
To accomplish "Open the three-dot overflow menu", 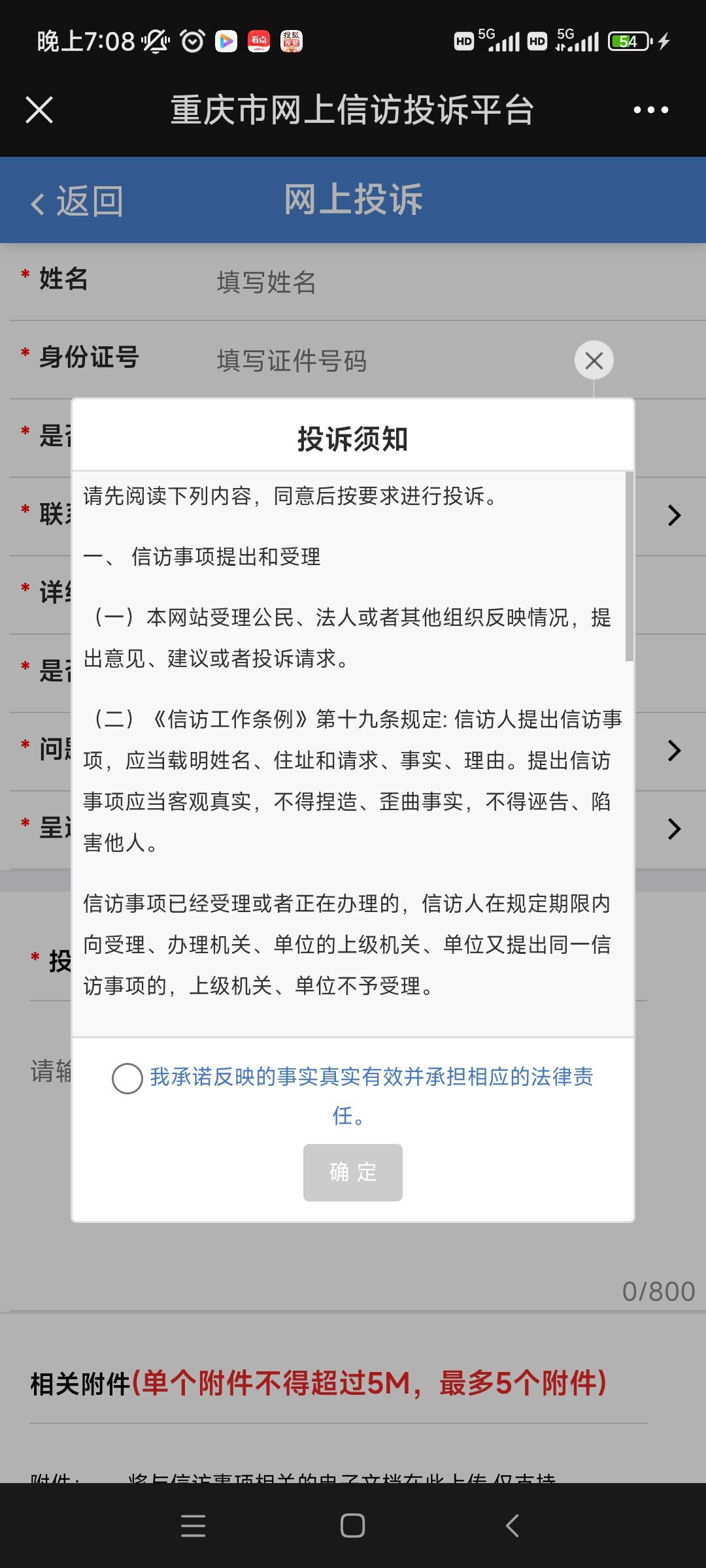I will tap(650, 110).
